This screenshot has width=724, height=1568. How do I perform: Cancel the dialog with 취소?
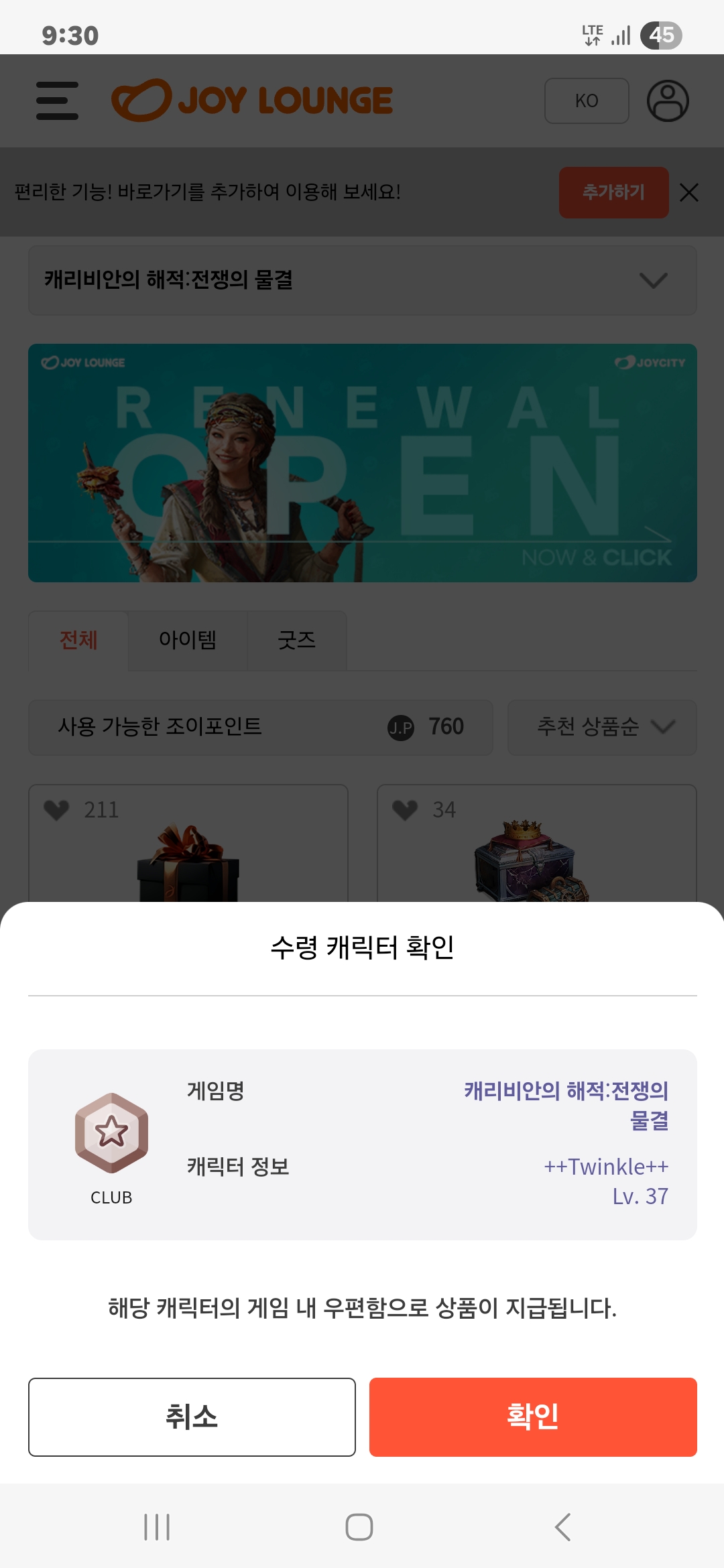coord(192,1417)
